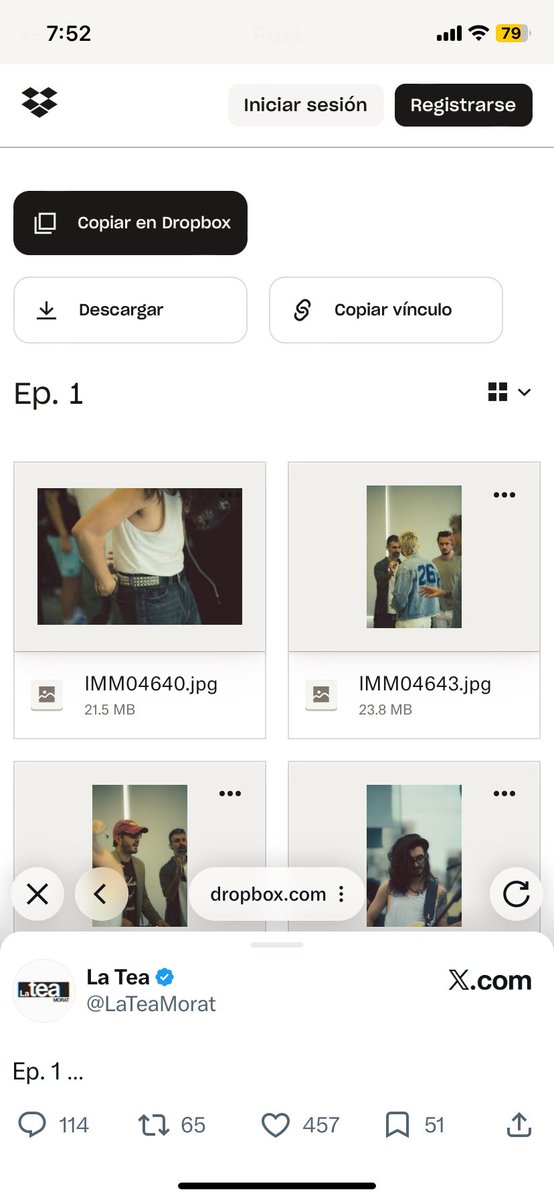
Task: Reload the page
Action: tap(516, 894)
